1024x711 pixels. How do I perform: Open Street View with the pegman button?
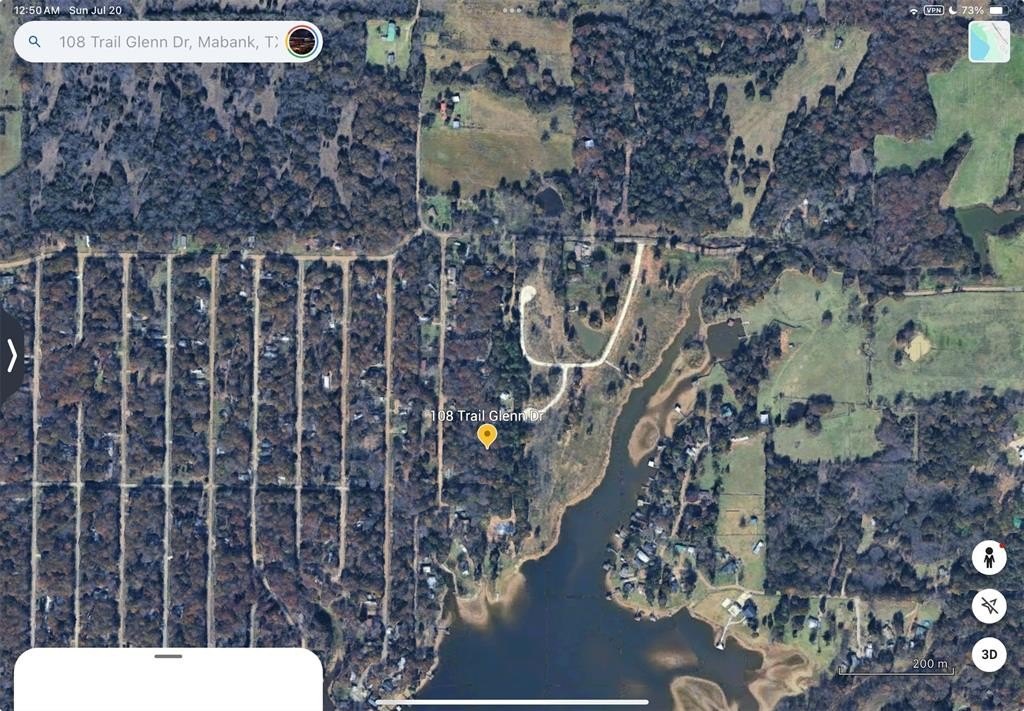coord(989,557)
